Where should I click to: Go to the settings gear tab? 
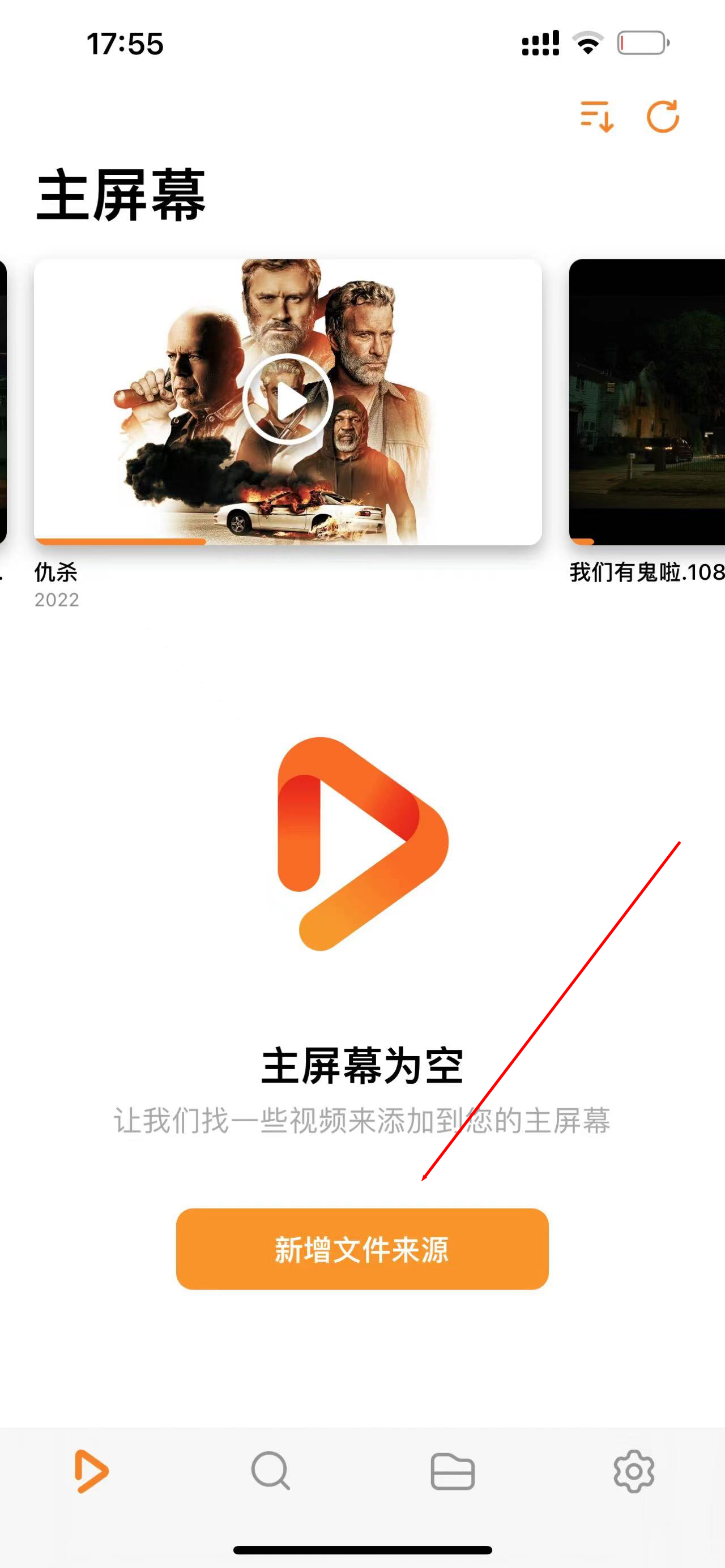pos(634,1471)
